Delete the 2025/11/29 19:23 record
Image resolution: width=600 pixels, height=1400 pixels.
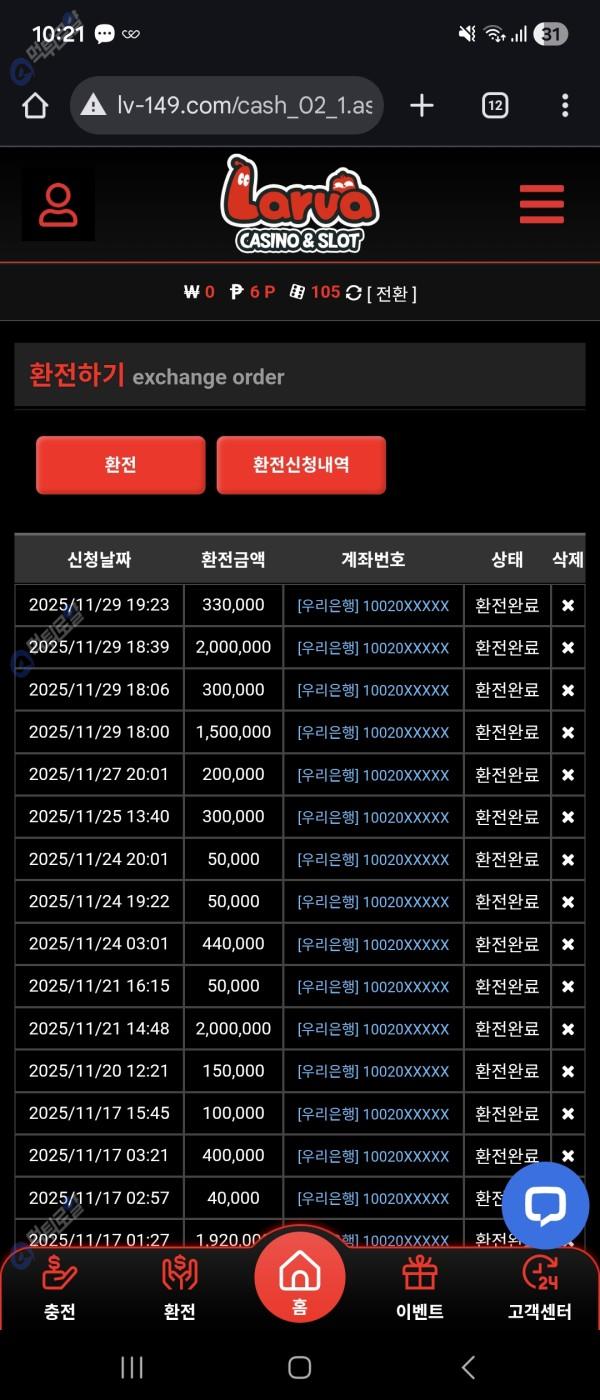pyautogui.click(x=568, y=606)
